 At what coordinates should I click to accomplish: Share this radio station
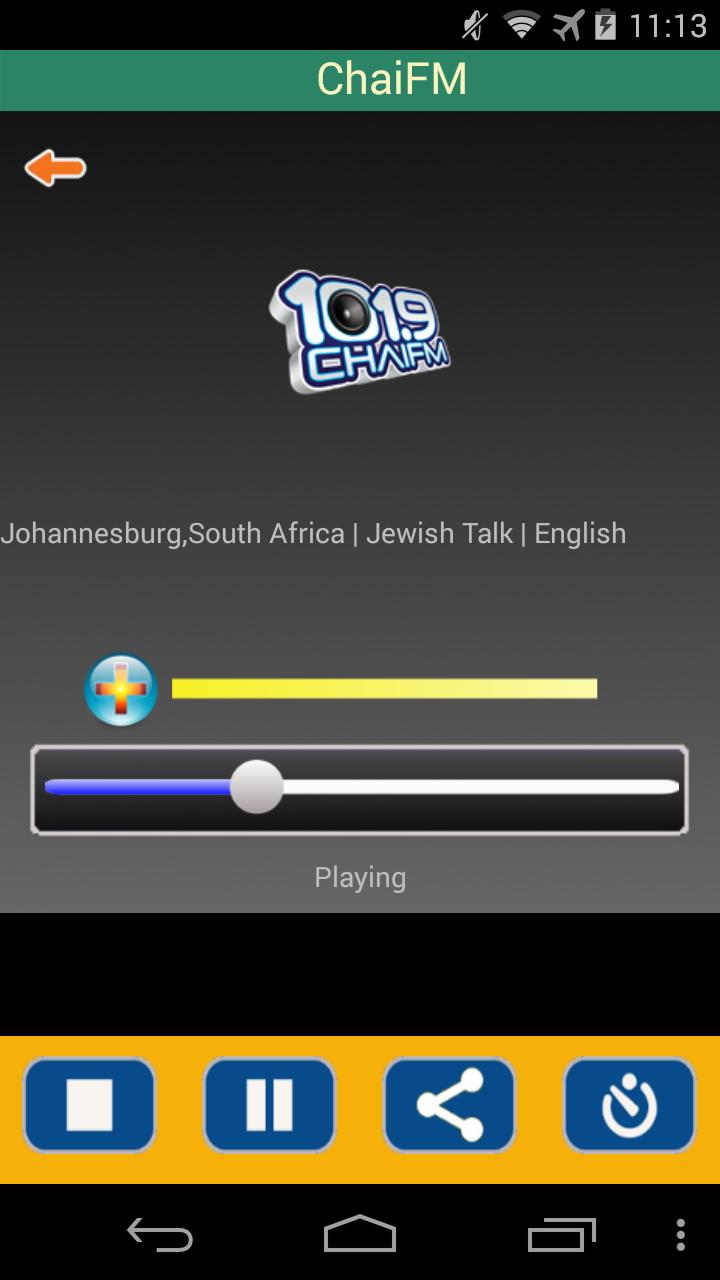[449, 1105]
